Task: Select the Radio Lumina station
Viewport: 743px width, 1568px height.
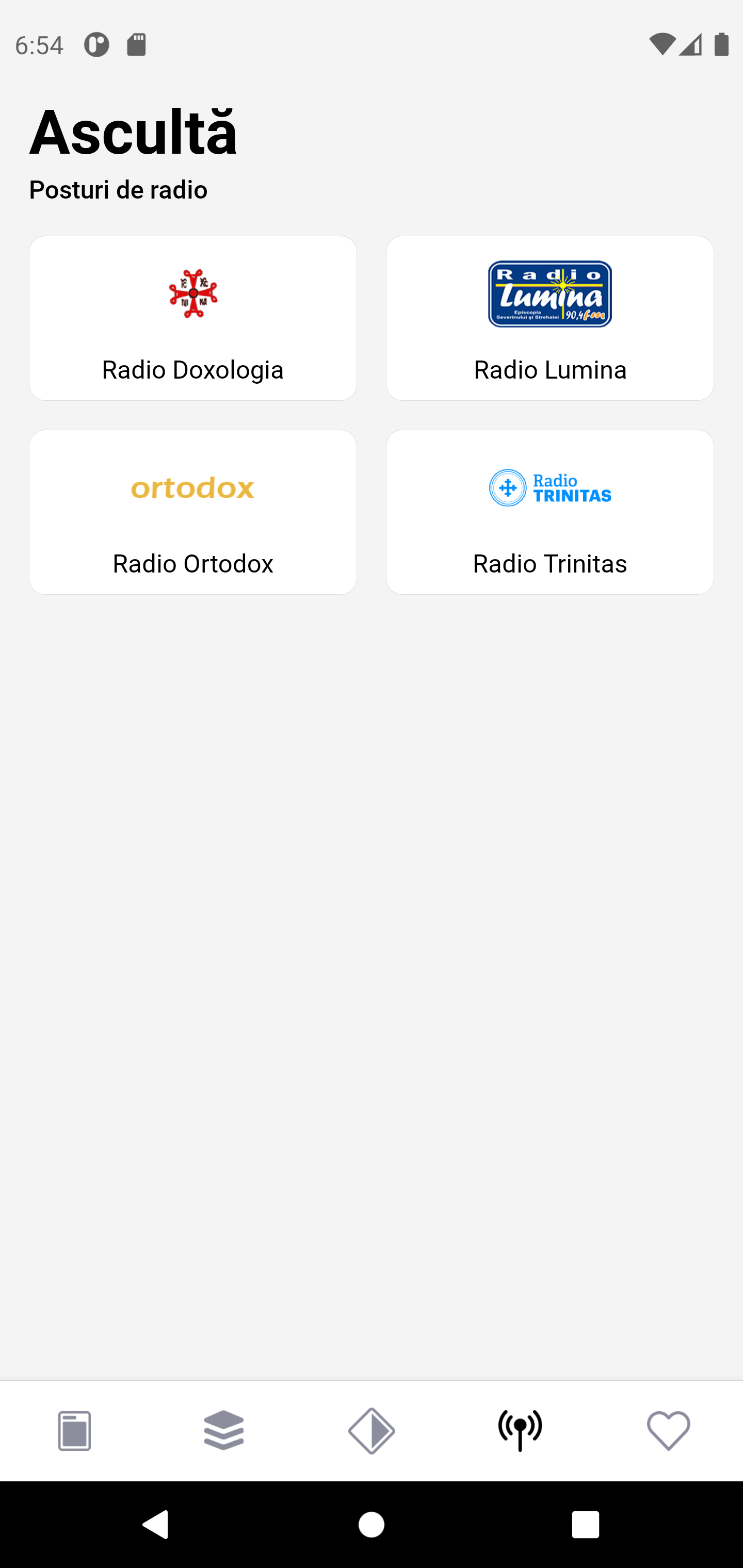Action: 550,318
